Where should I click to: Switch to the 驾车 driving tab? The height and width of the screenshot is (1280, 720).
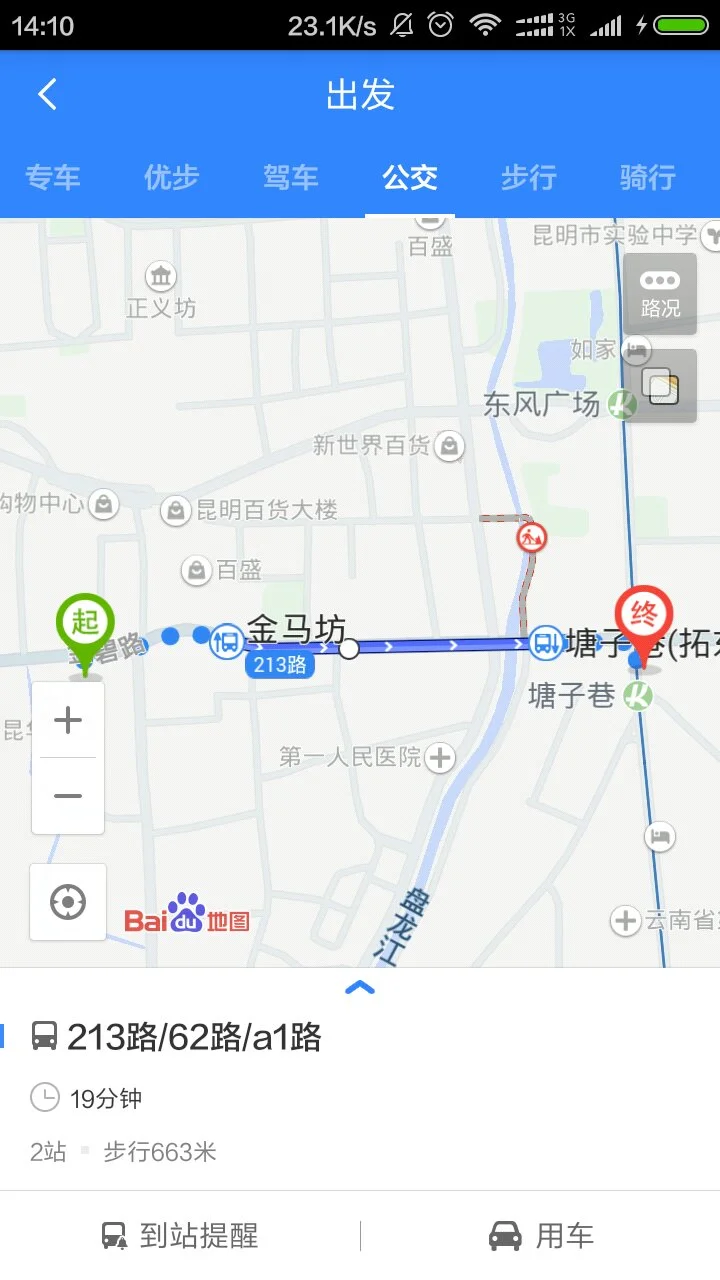point(290,177)
